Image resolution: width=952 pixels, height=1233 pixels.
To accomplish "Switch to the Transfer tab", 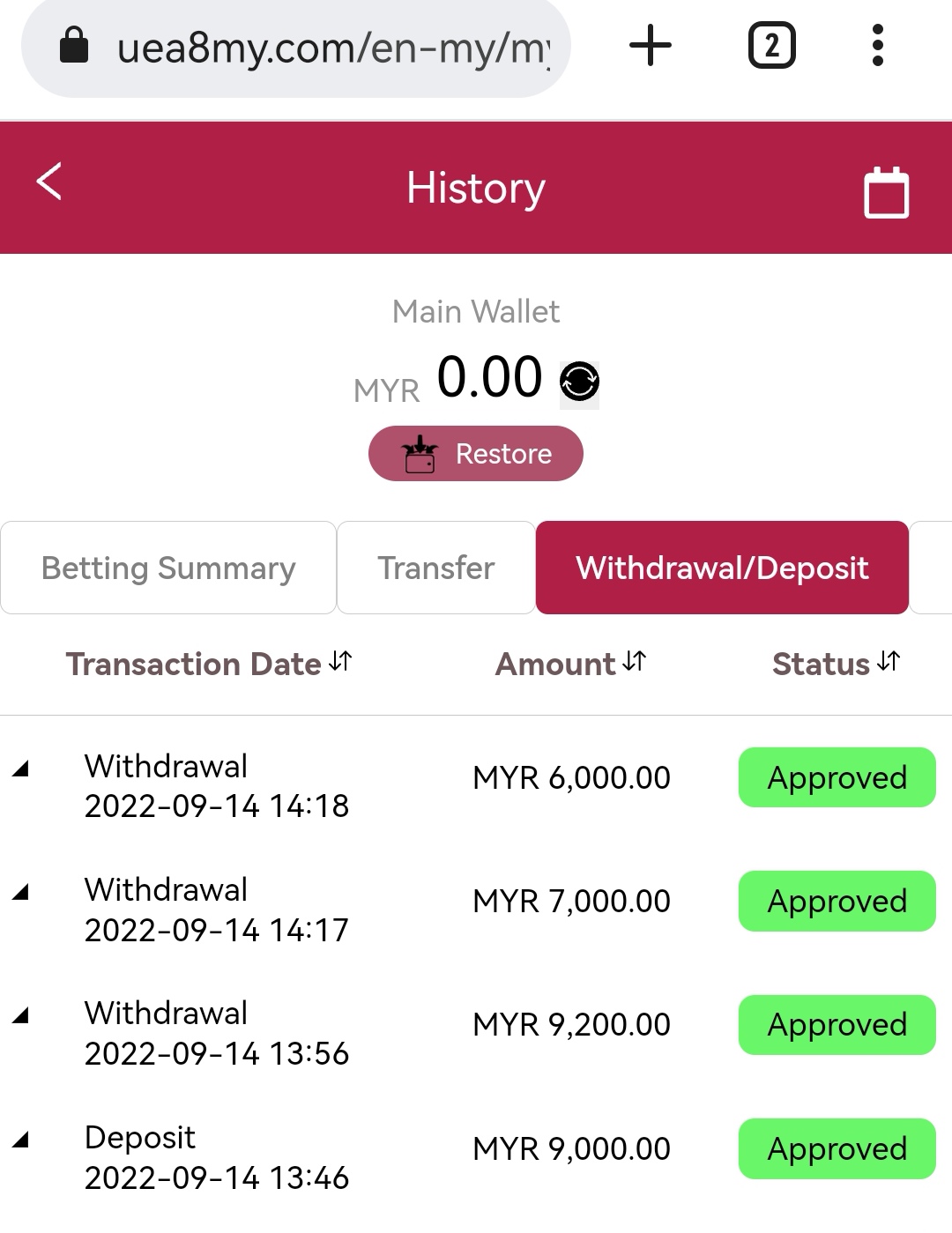I will 436,568.
